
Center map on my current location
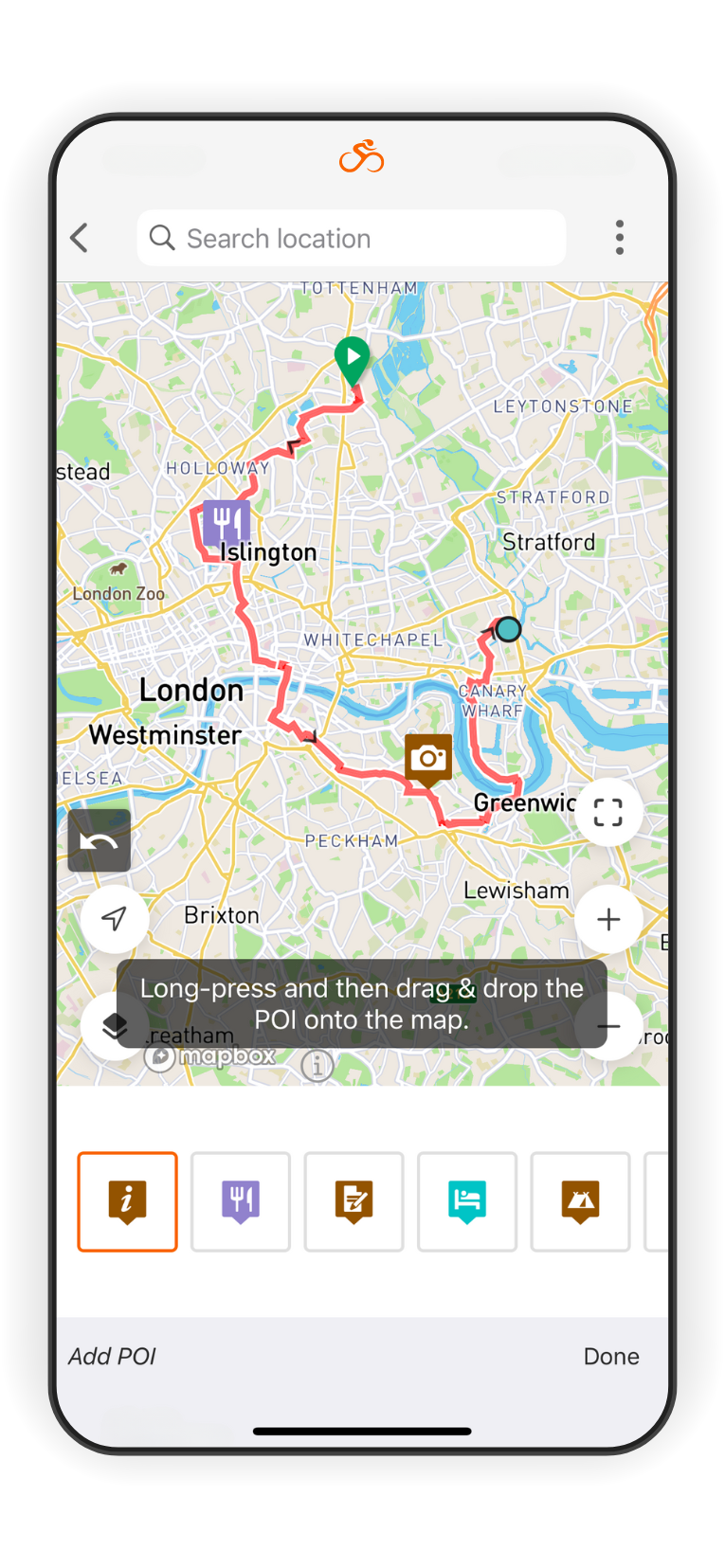115,918
